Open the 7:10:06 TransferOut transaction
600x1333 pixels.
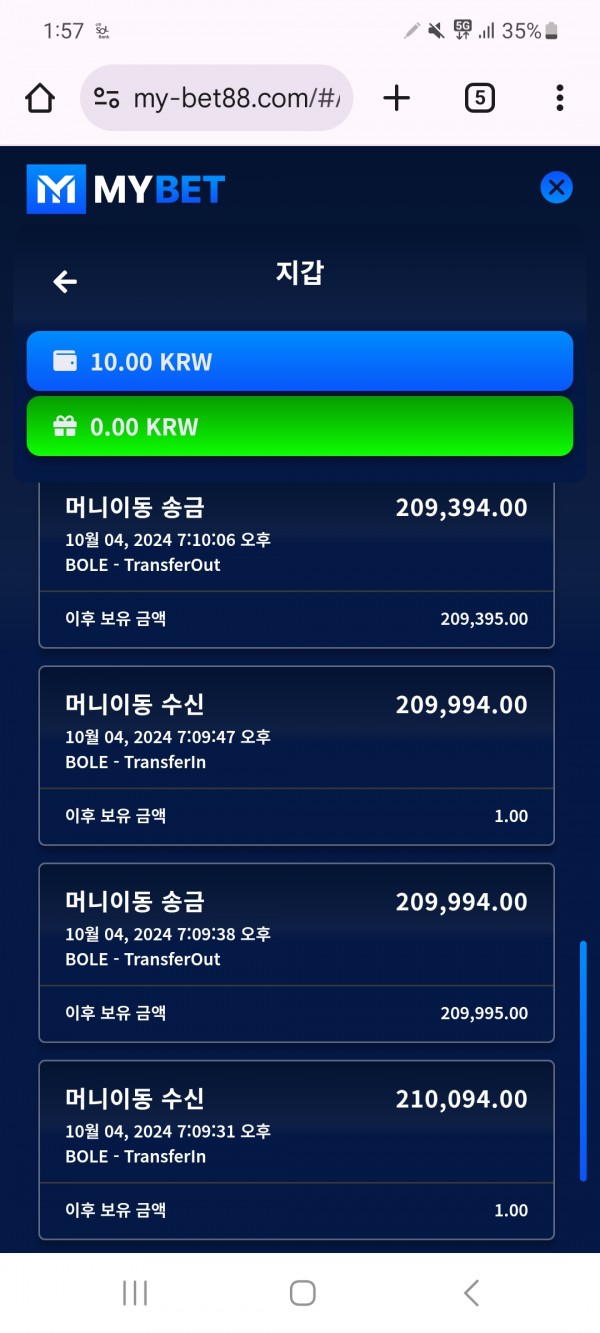tap(296, 565)
